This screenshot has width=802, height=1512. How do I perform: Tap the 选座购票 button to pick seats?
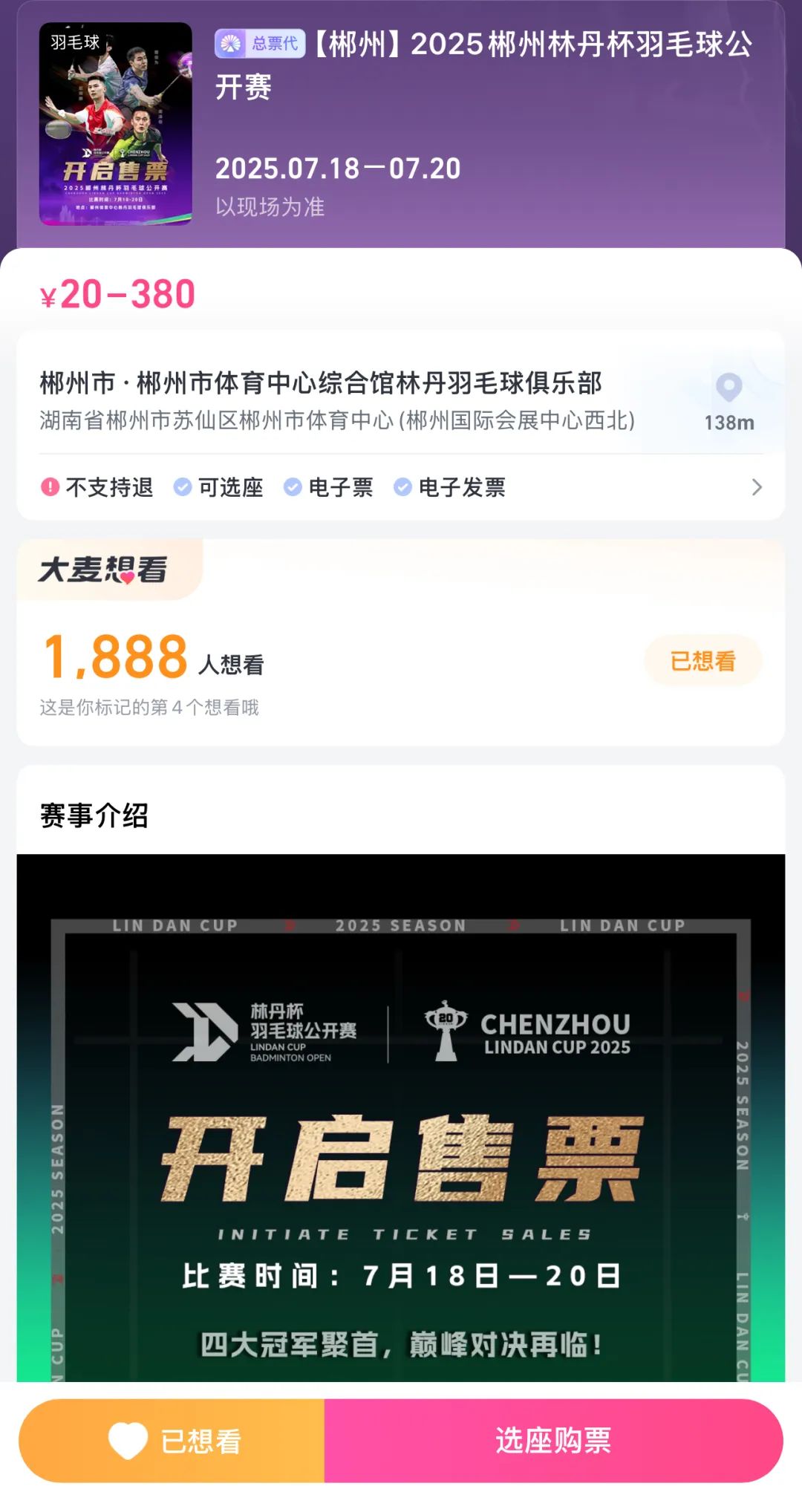[553, 1441]
